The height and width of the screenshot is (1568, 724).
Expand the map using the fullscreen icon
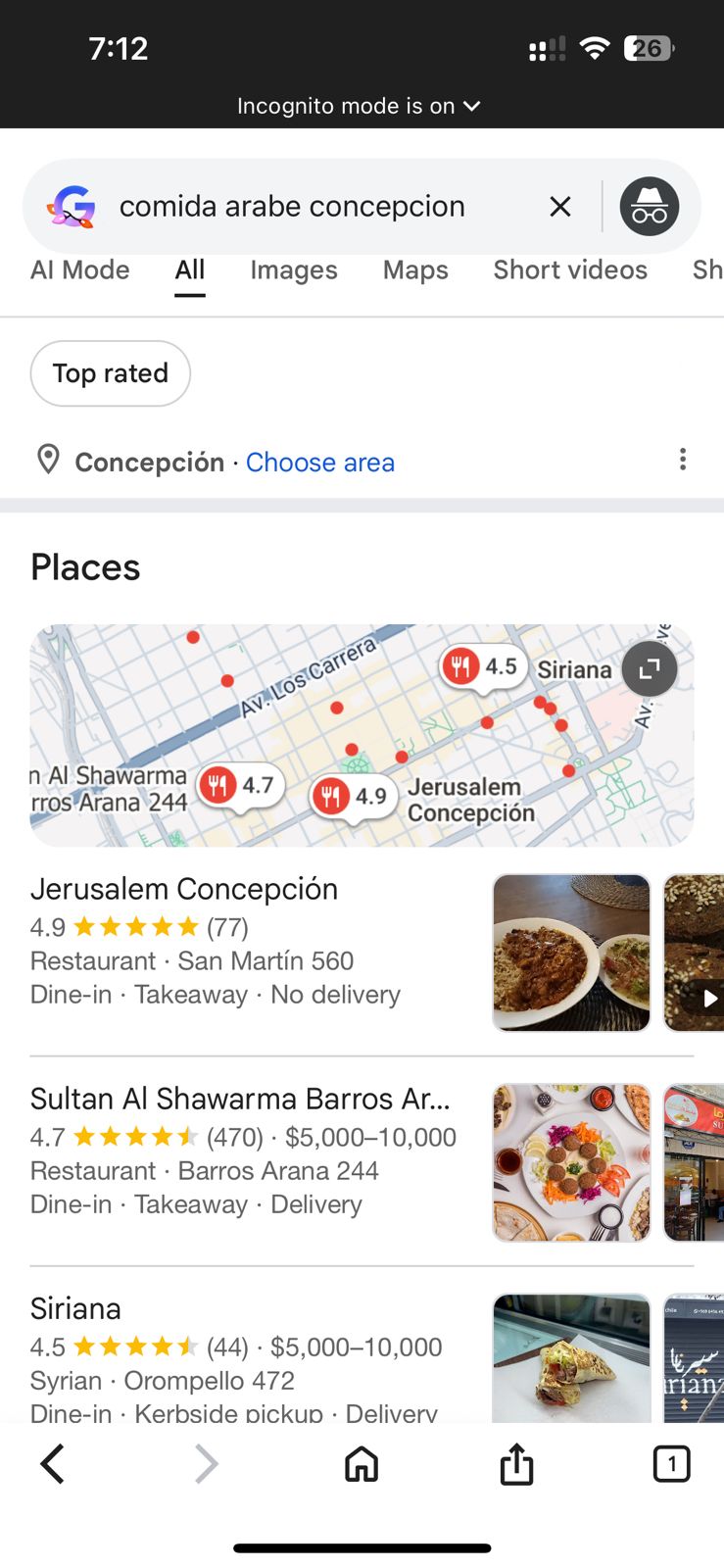(x=650, y=668)
